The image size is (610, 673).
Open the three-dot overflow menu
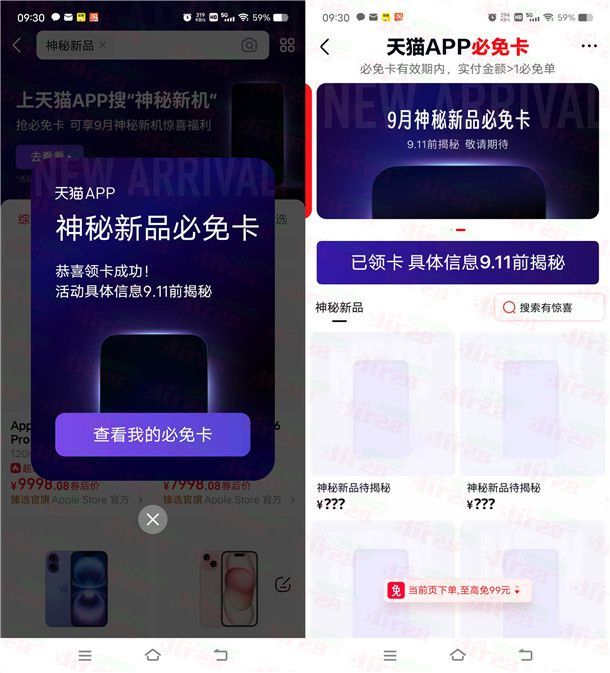(588, 47)
